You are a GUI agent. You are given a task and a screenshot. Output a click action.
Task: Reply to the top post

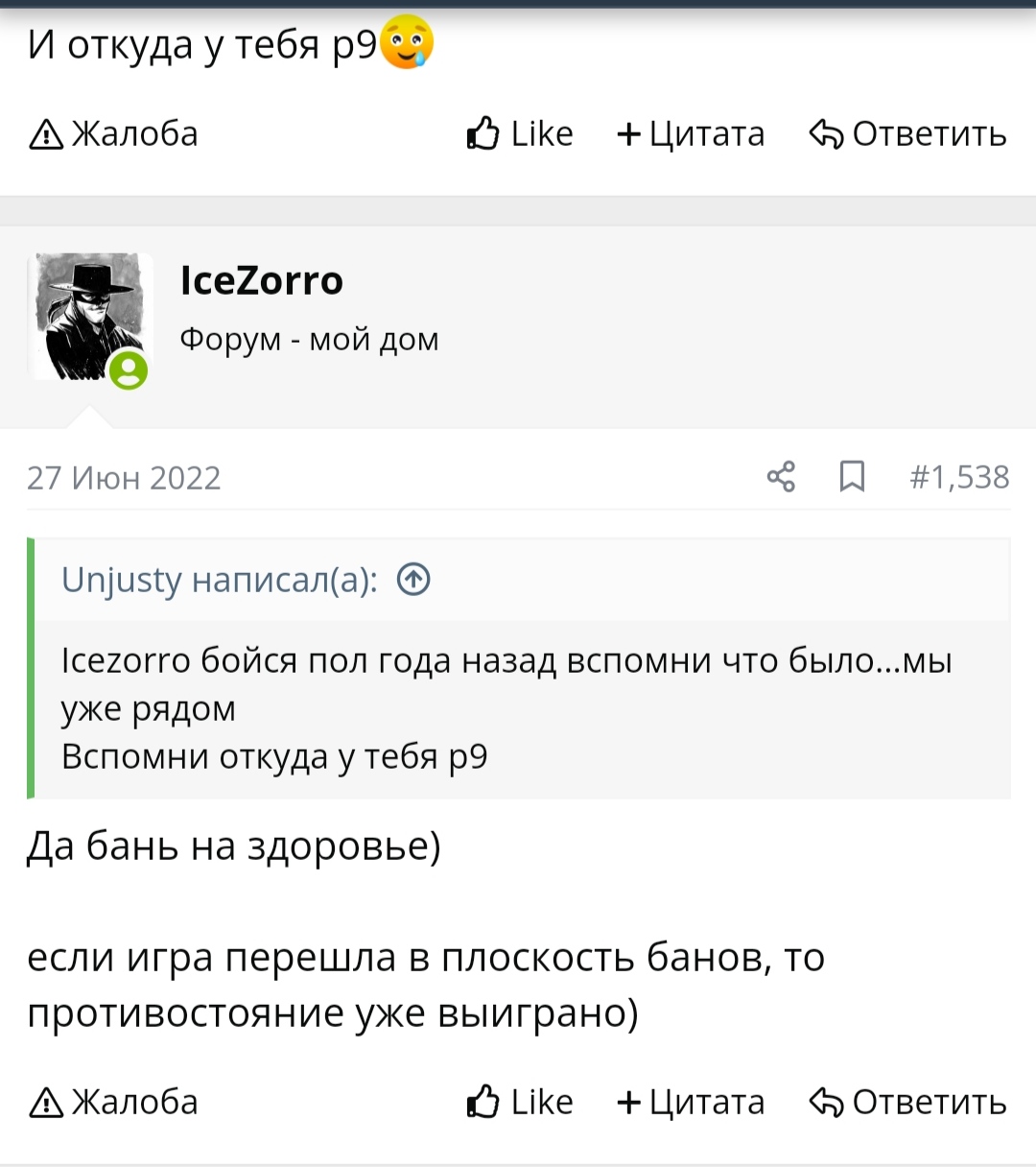click(907, 134)
